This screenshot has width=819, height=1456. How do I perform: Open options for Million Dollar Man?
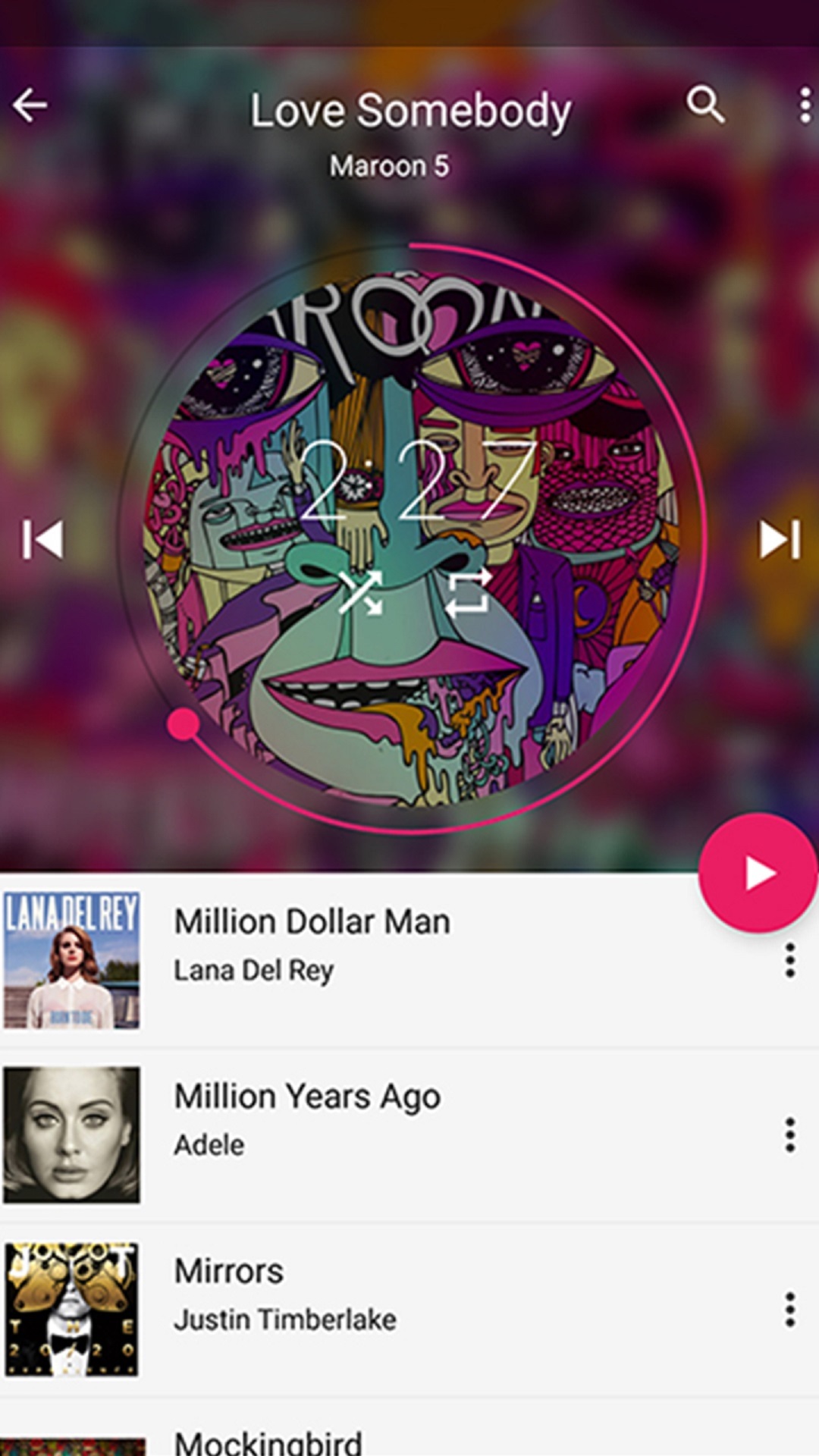[x=789, y=961]
